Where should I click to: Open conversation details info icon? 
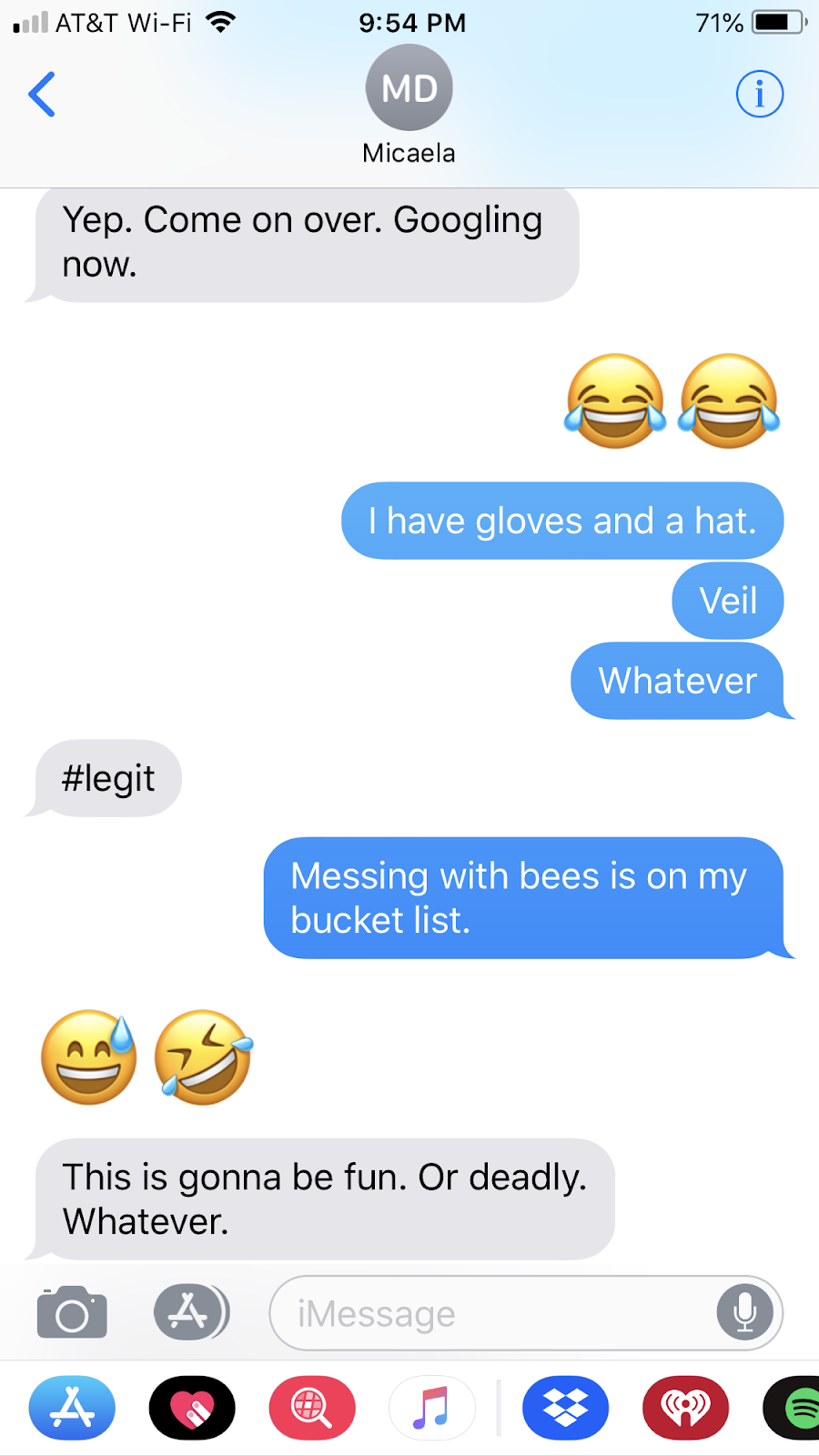pos(759,94)
